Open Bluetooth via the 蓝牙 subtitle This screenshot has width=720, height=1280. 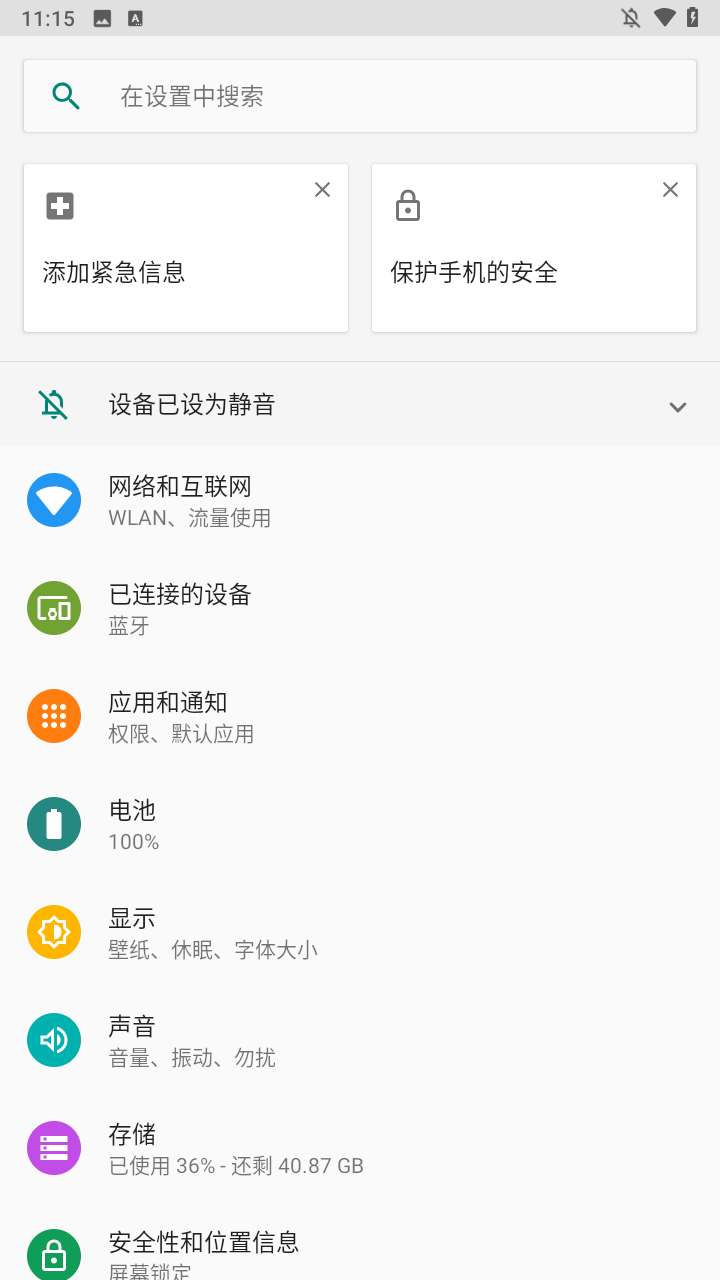[129, 626]
